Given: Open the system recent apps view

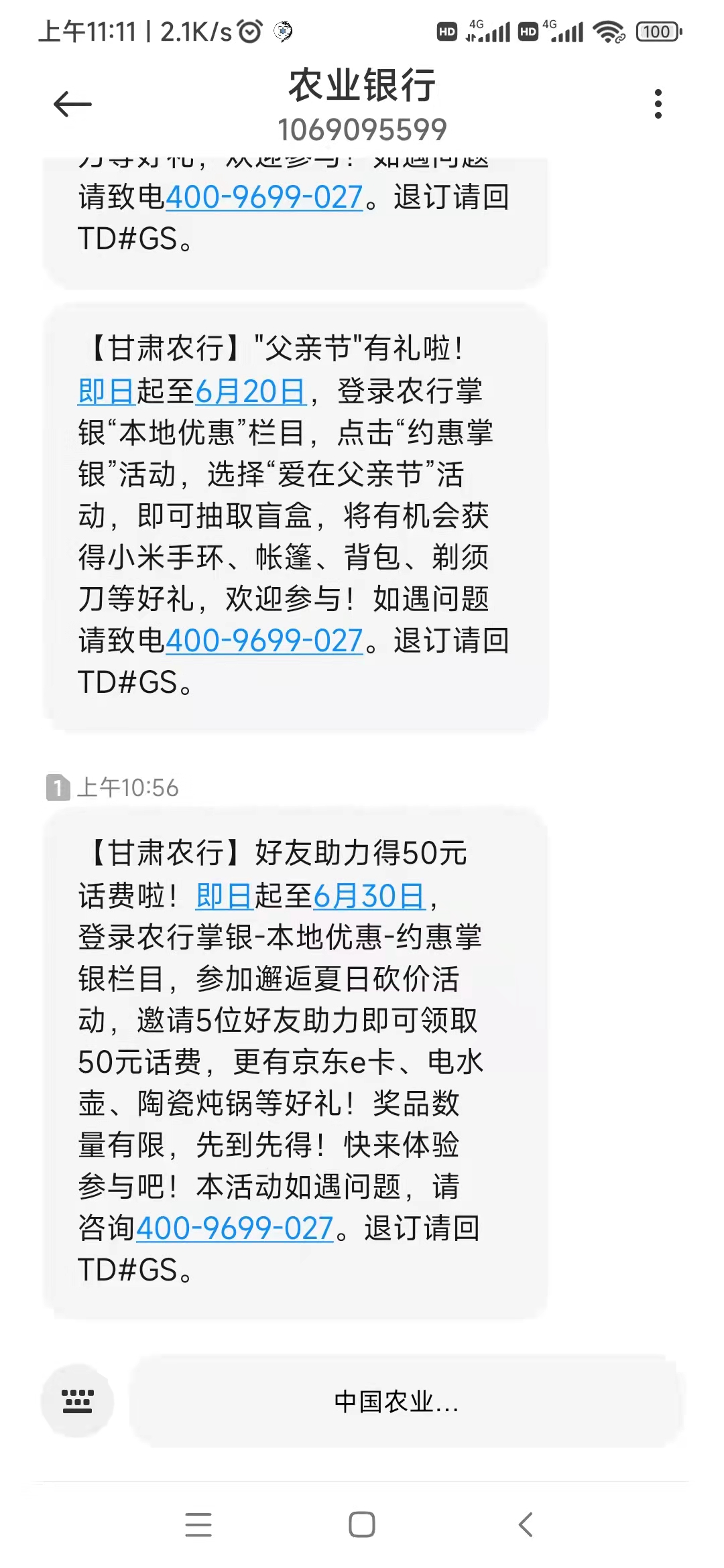Looking at the screenshot, I should [198, 1524].
